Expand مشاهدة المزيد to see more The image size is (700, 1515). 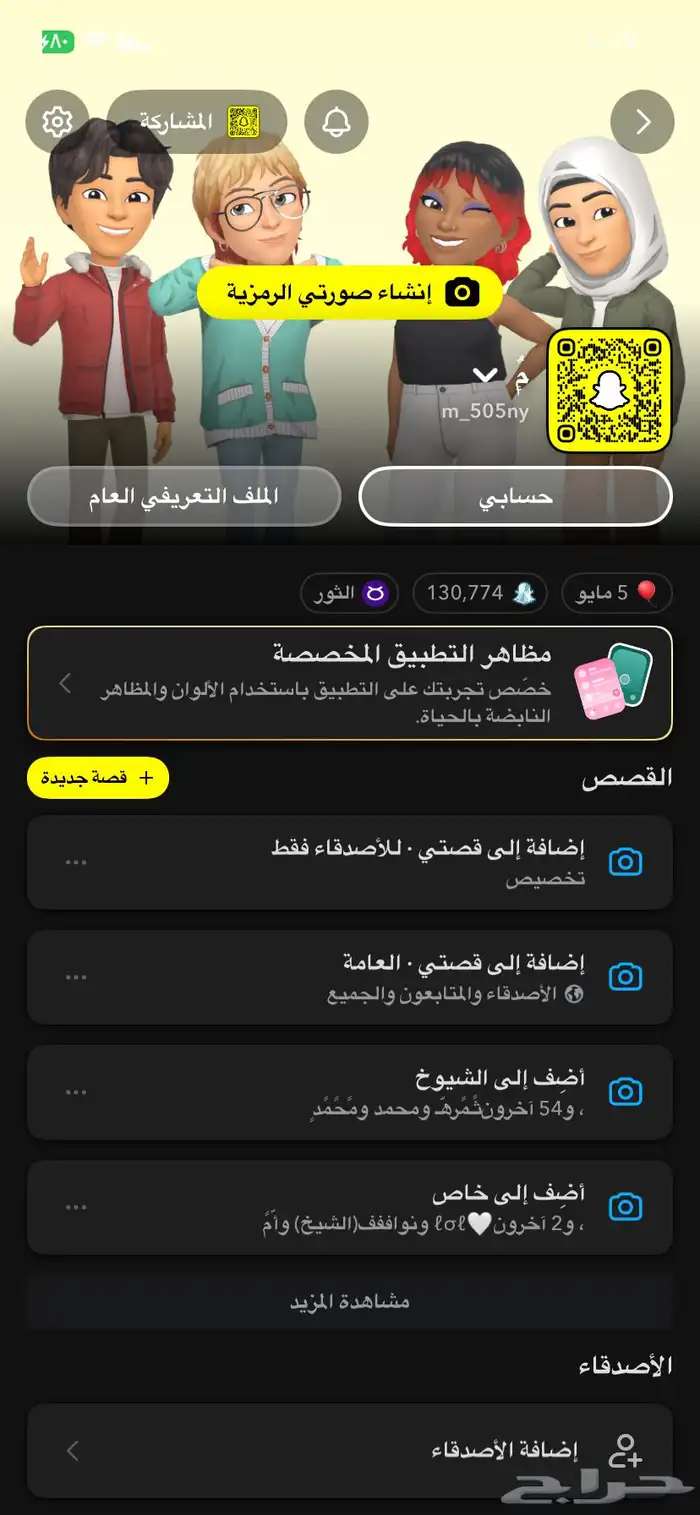point(349,1302)
